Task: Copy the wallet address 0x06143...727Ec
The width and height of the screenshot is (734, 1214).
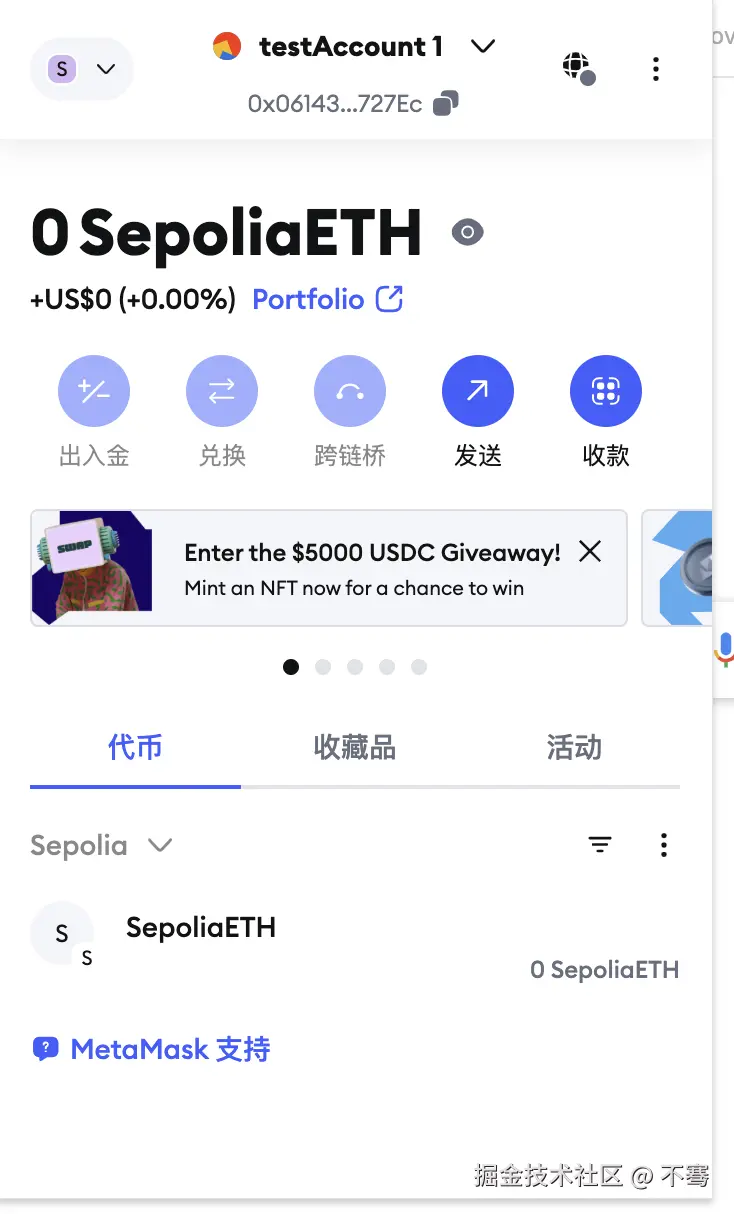Action: 446,103
